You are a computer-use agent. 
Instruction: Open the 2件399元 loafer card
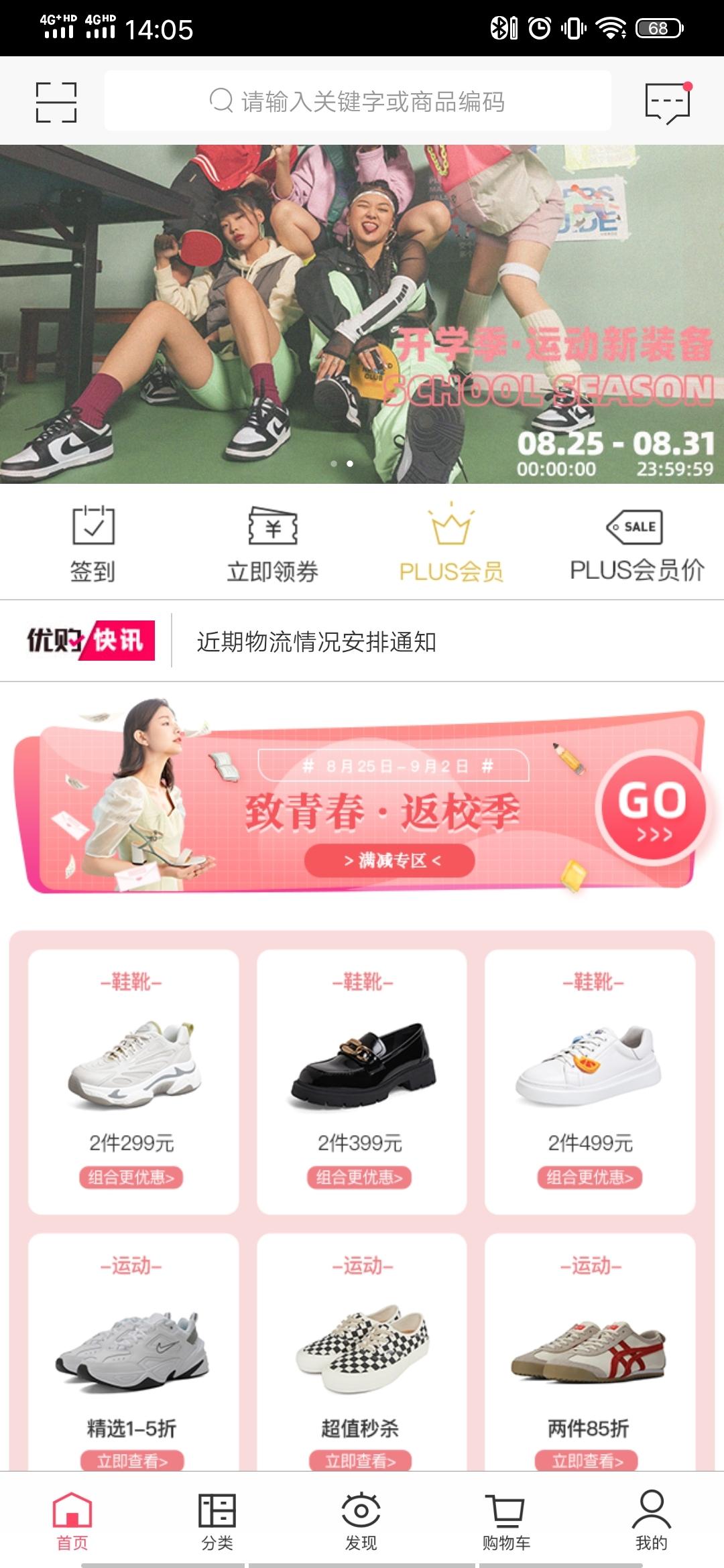point(361,1081)
